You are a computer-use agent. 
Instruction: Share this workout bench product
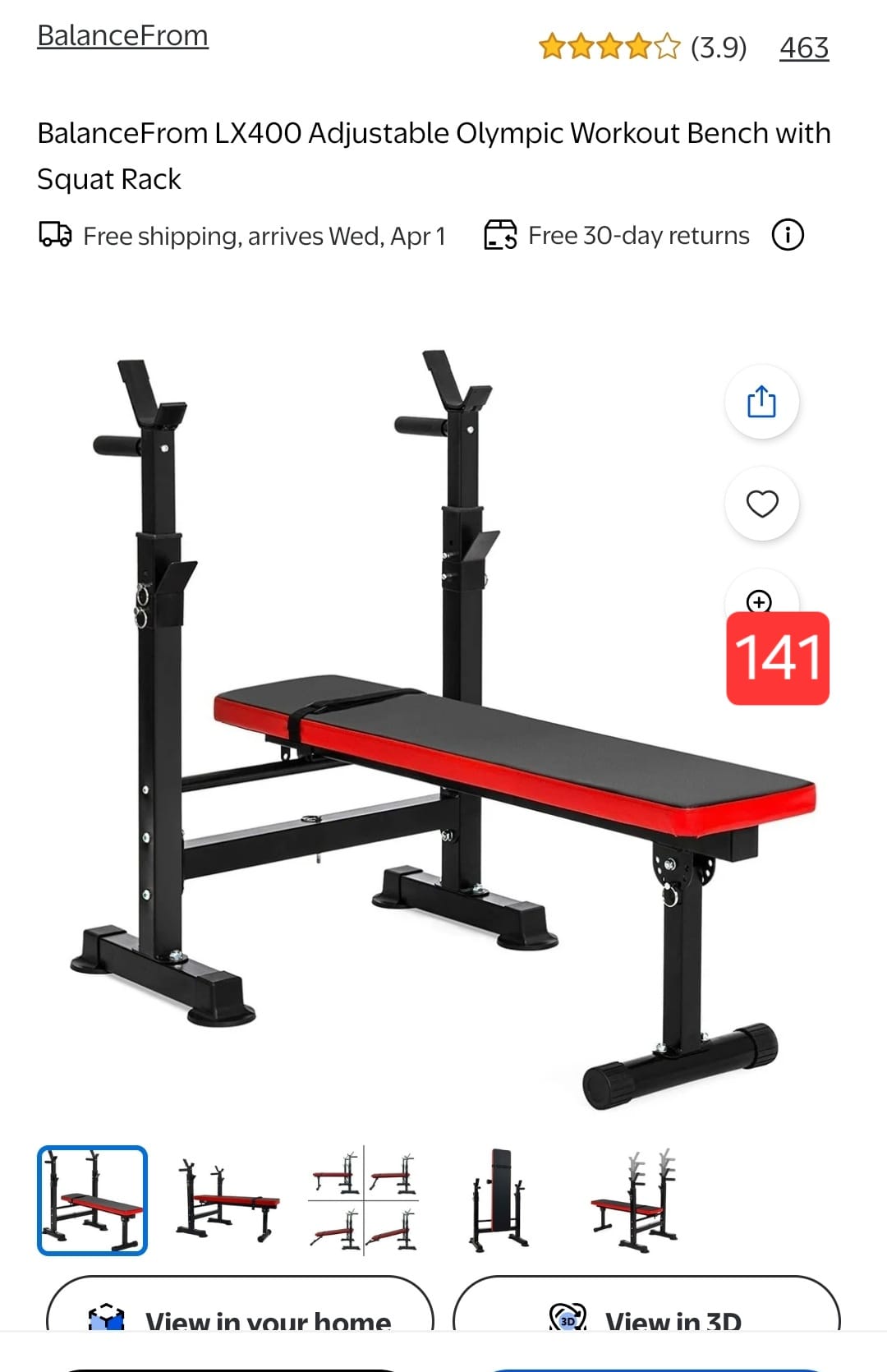(761, 402)
